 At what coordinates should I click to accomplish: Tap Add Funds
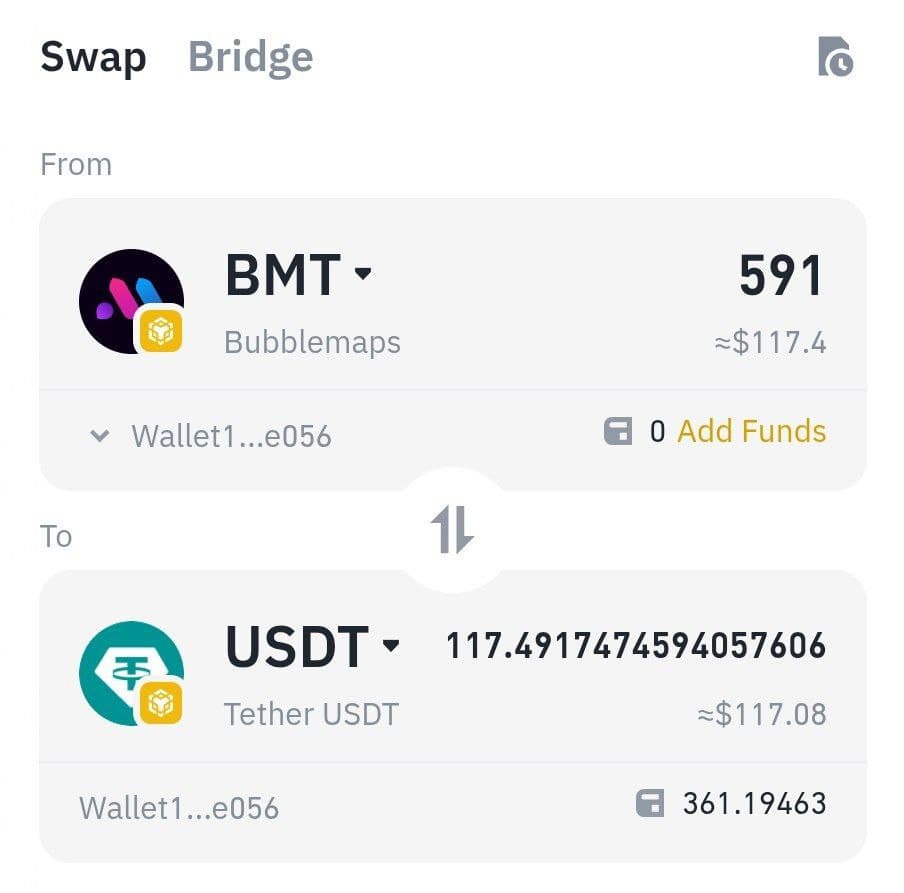pyautogui.click(x=751, y=432)
